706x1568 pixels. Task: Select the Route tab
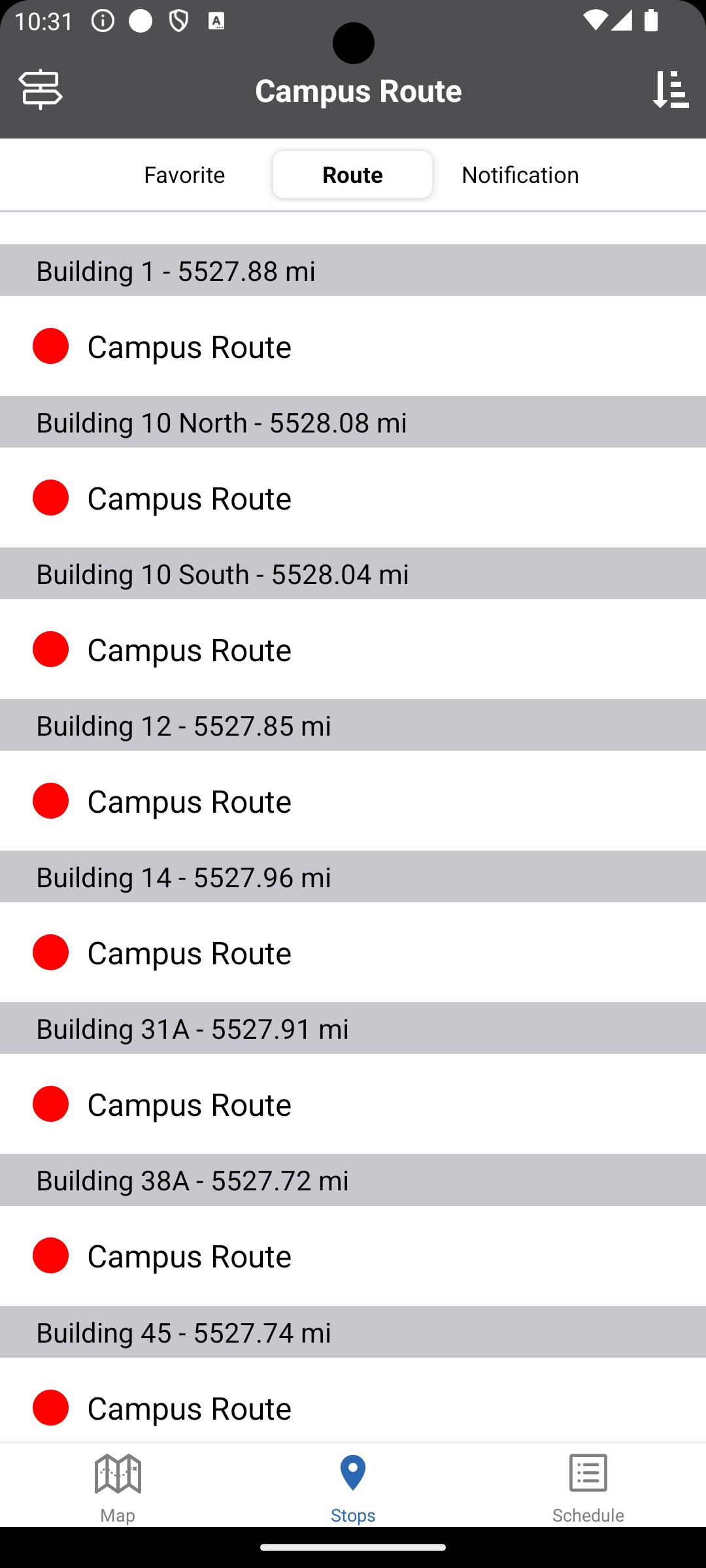(x=352, y=174)
